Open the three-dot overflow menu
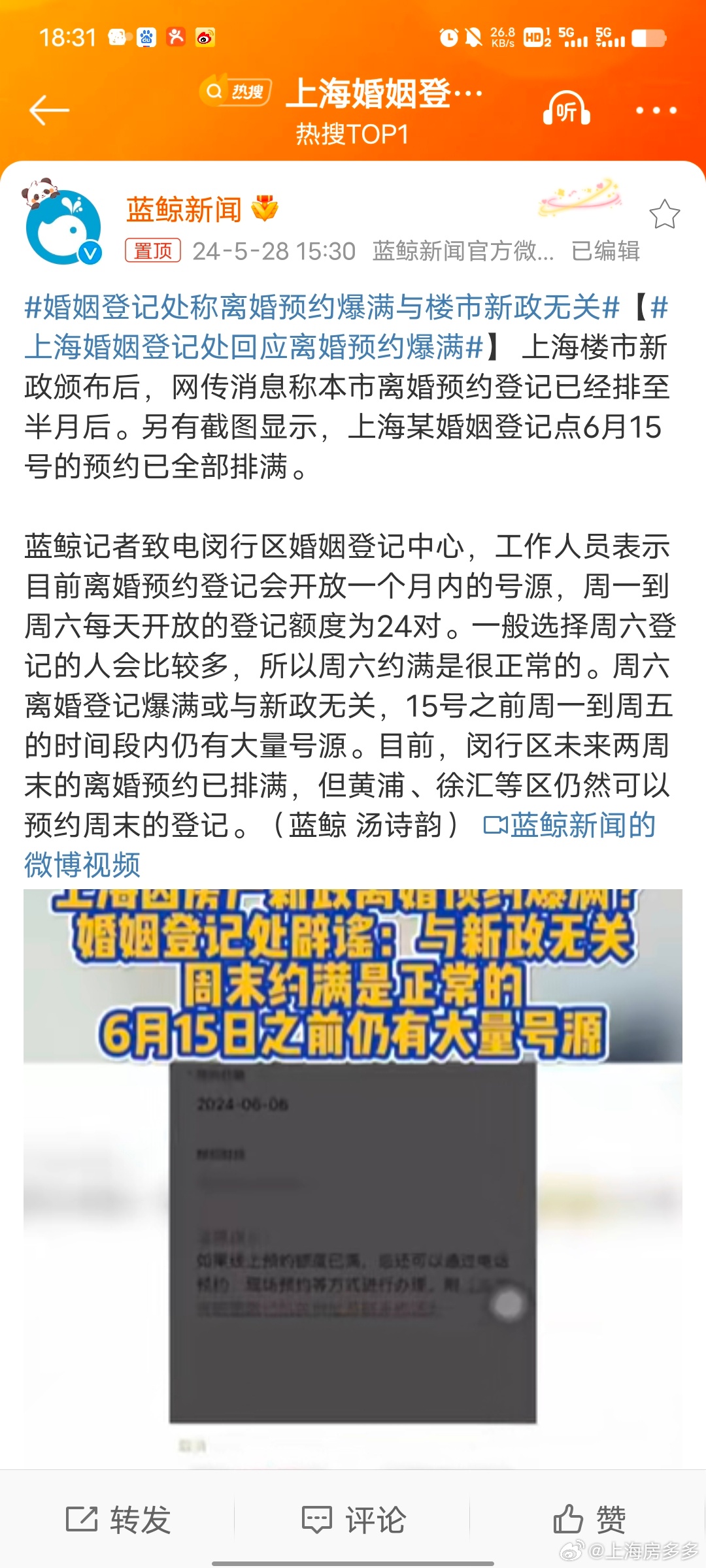This screenshot has height=1568, width=706. tap(656, 110)
